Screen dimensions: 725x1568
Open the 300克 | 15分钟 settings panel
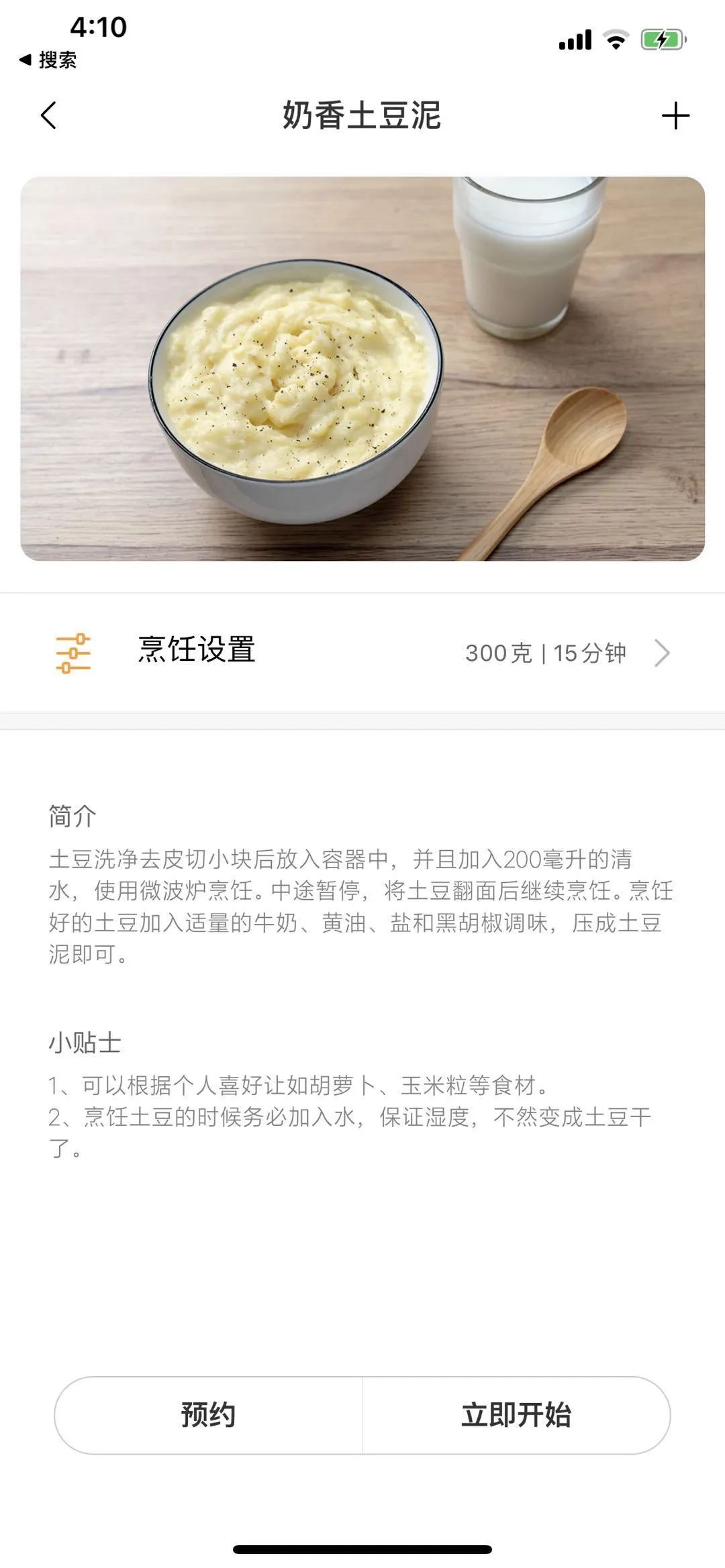tap(548, 654)
